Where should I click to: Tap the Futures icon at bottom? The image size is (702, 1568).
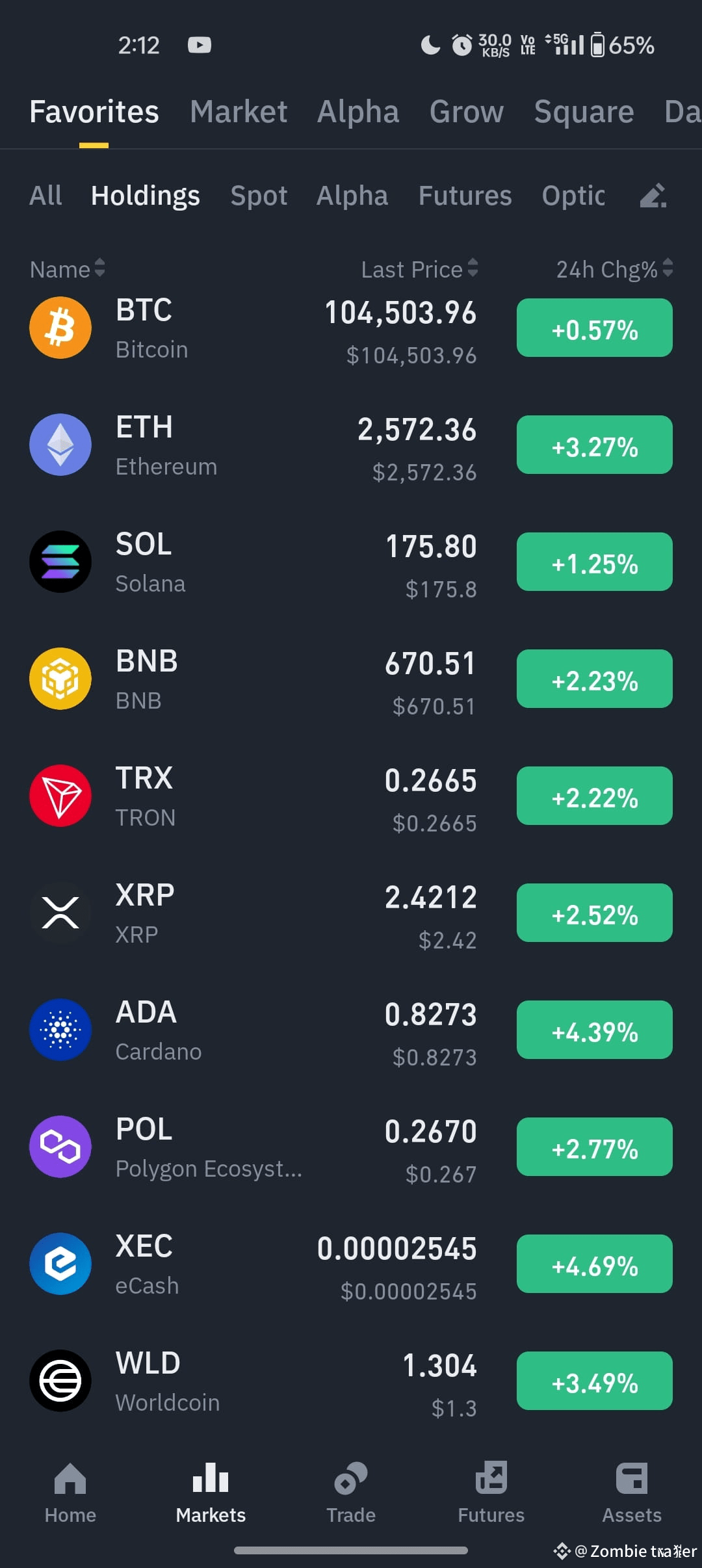click(x=491, y=1479)
